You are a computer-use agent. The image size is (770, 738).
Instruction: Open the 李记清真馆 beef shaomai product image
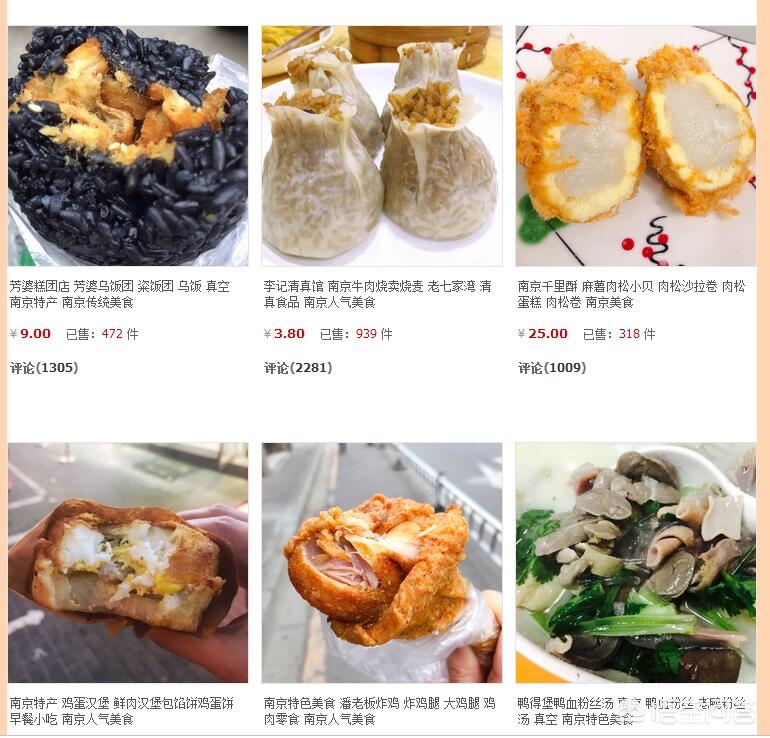pos(382,146)
